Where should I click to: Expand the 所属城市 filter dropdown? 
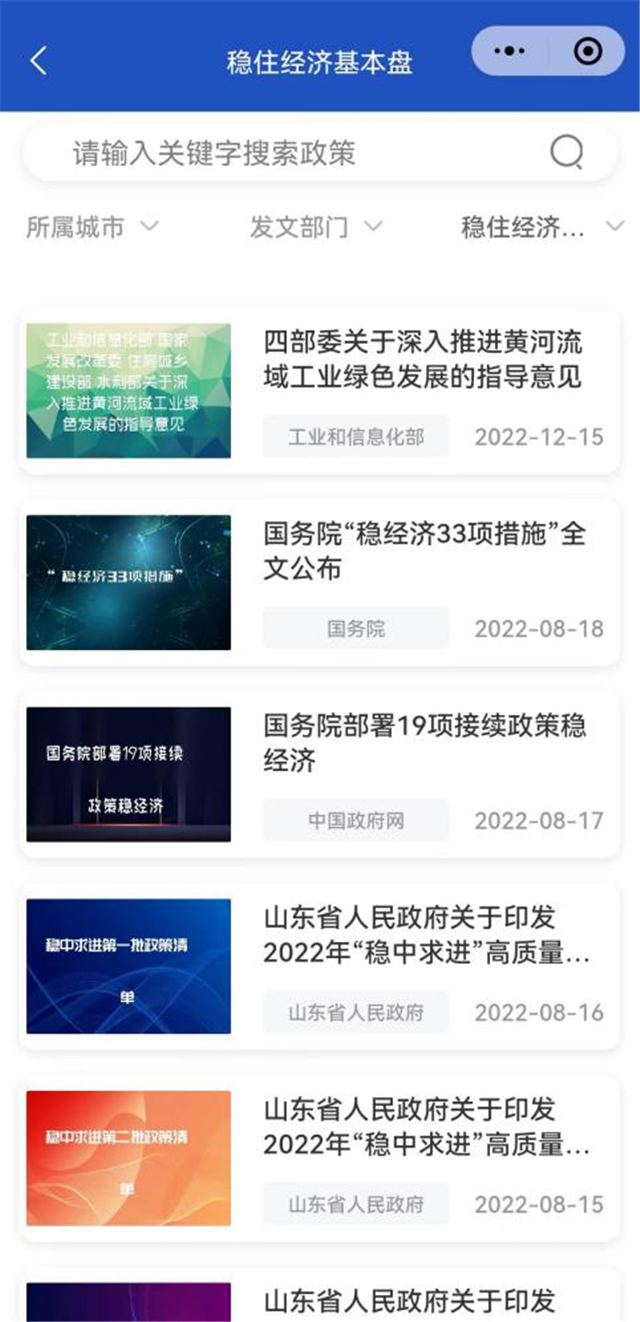[92, 227]
